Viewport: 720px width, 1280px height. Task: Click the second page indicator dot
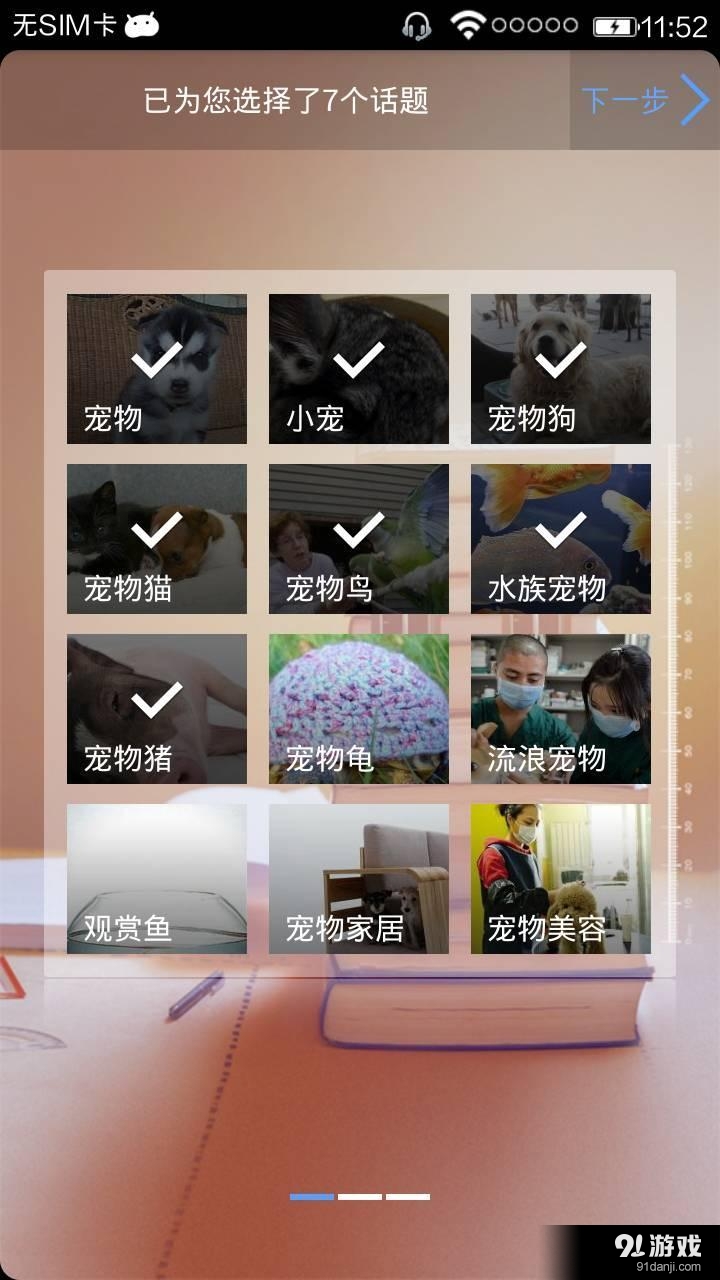(358, 1193)
